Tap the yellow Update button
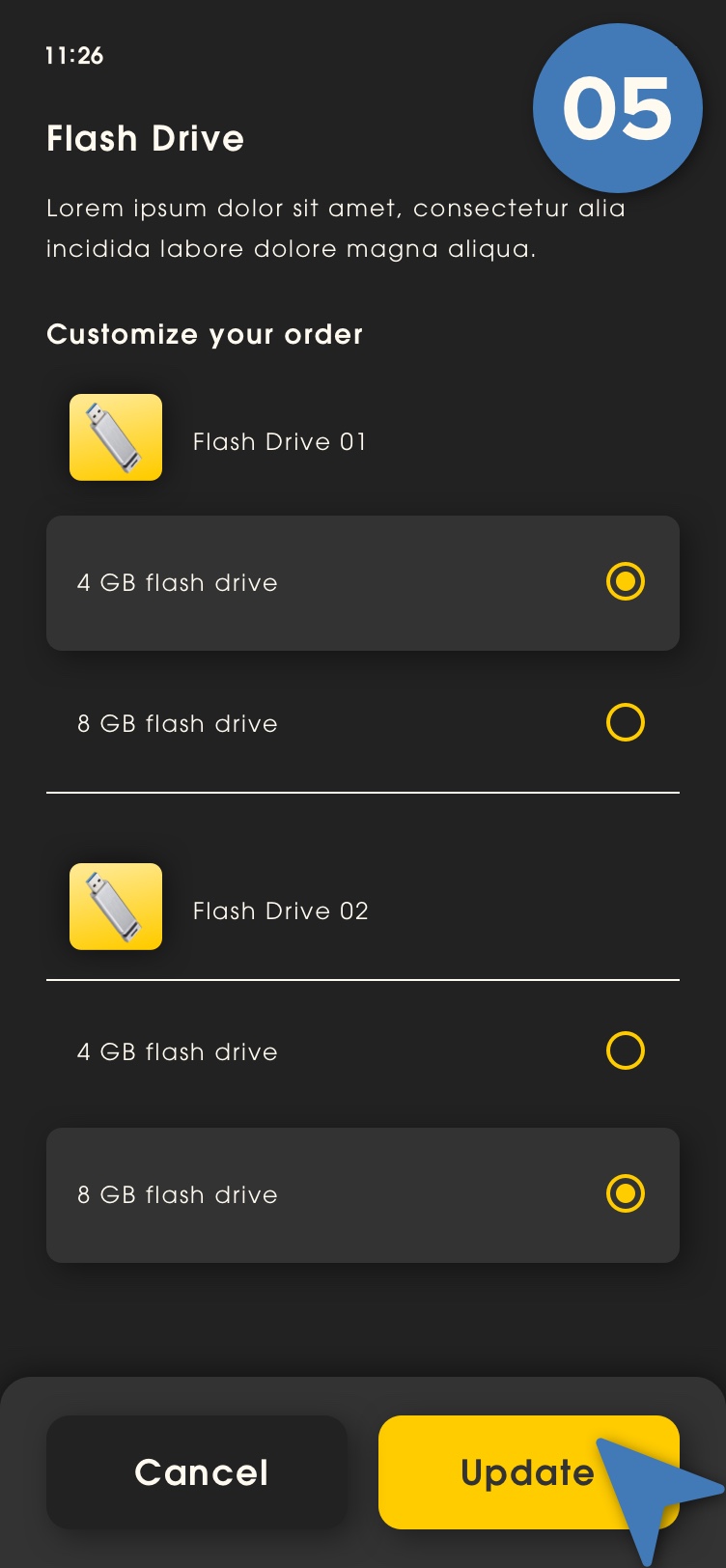 (x=502, y=1471)
